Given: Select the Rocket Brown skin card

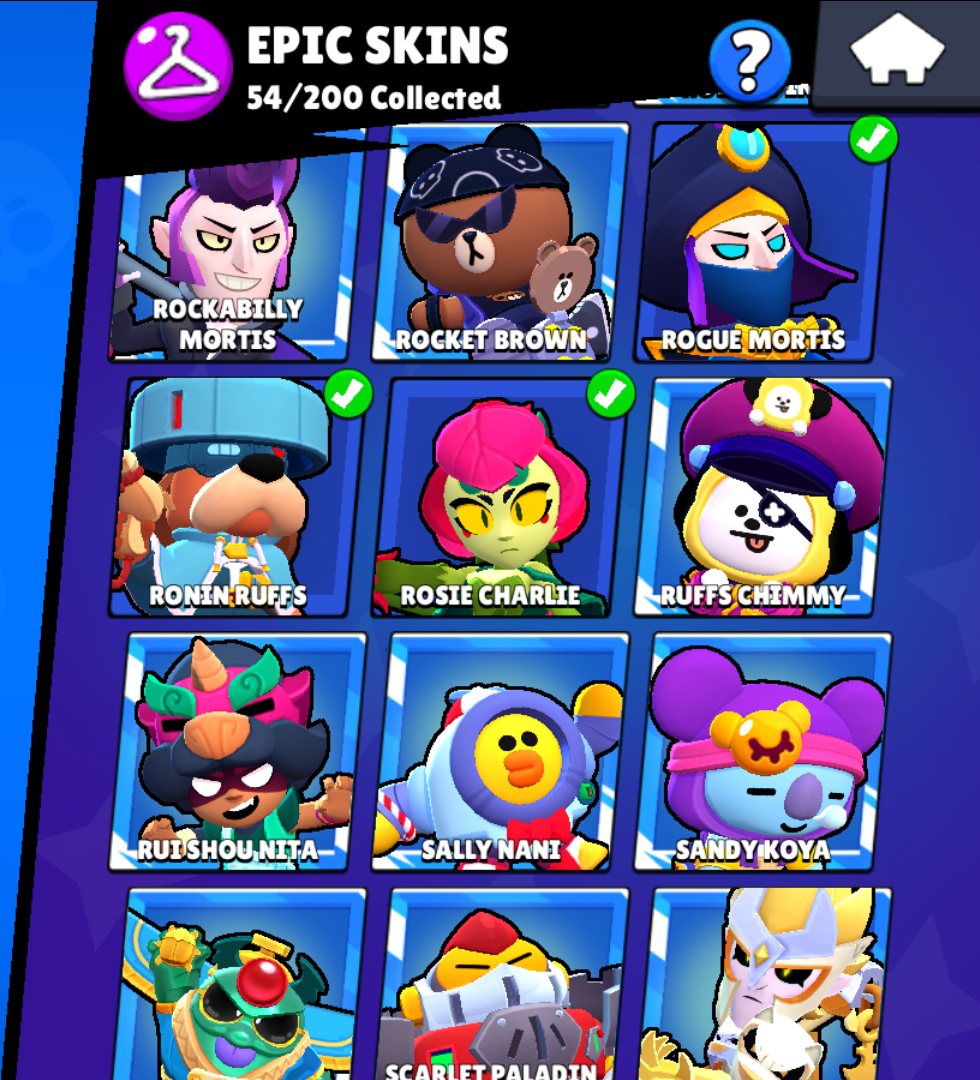Looking at the screenshot, I should [499, 243].
